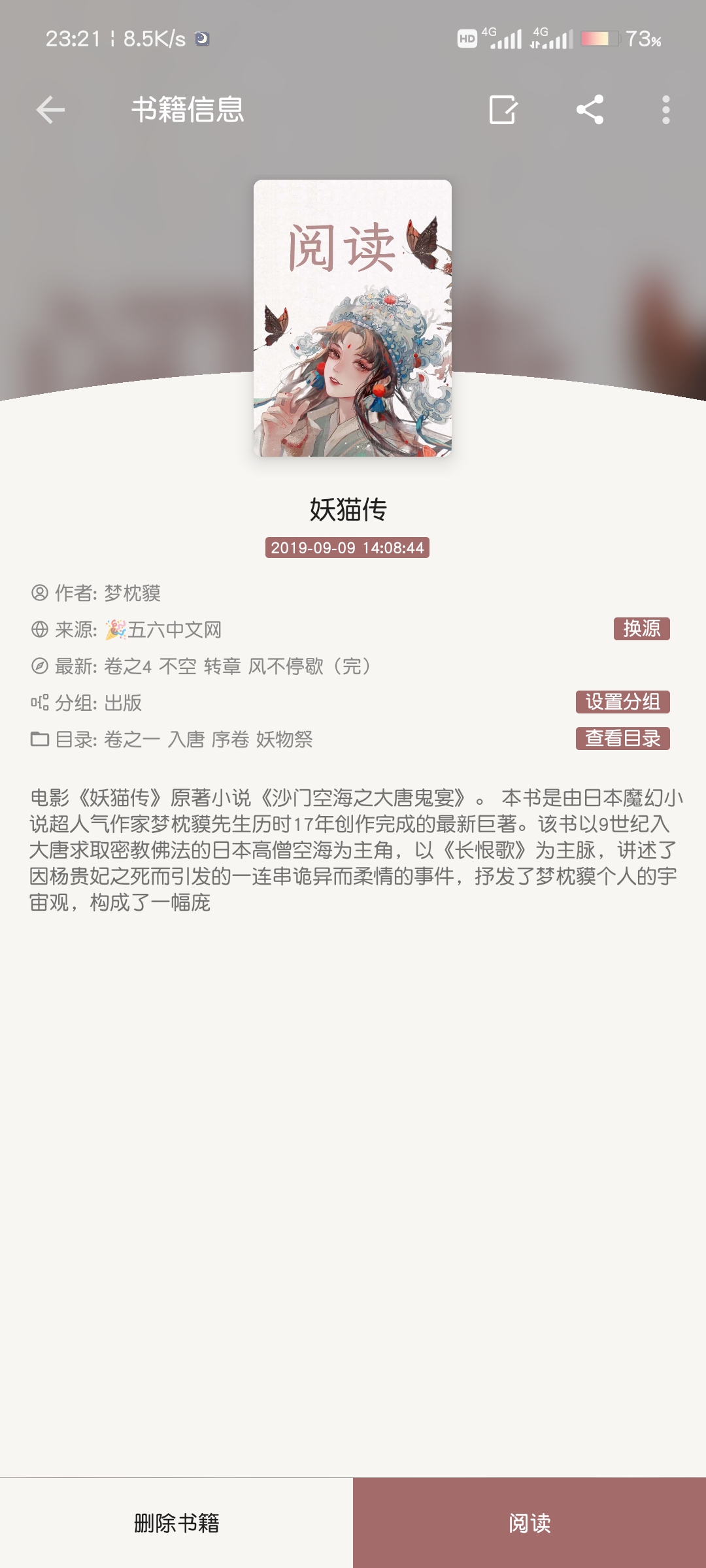Edit book info with the pencil icon
The image size is (706, 1568).
503,110
